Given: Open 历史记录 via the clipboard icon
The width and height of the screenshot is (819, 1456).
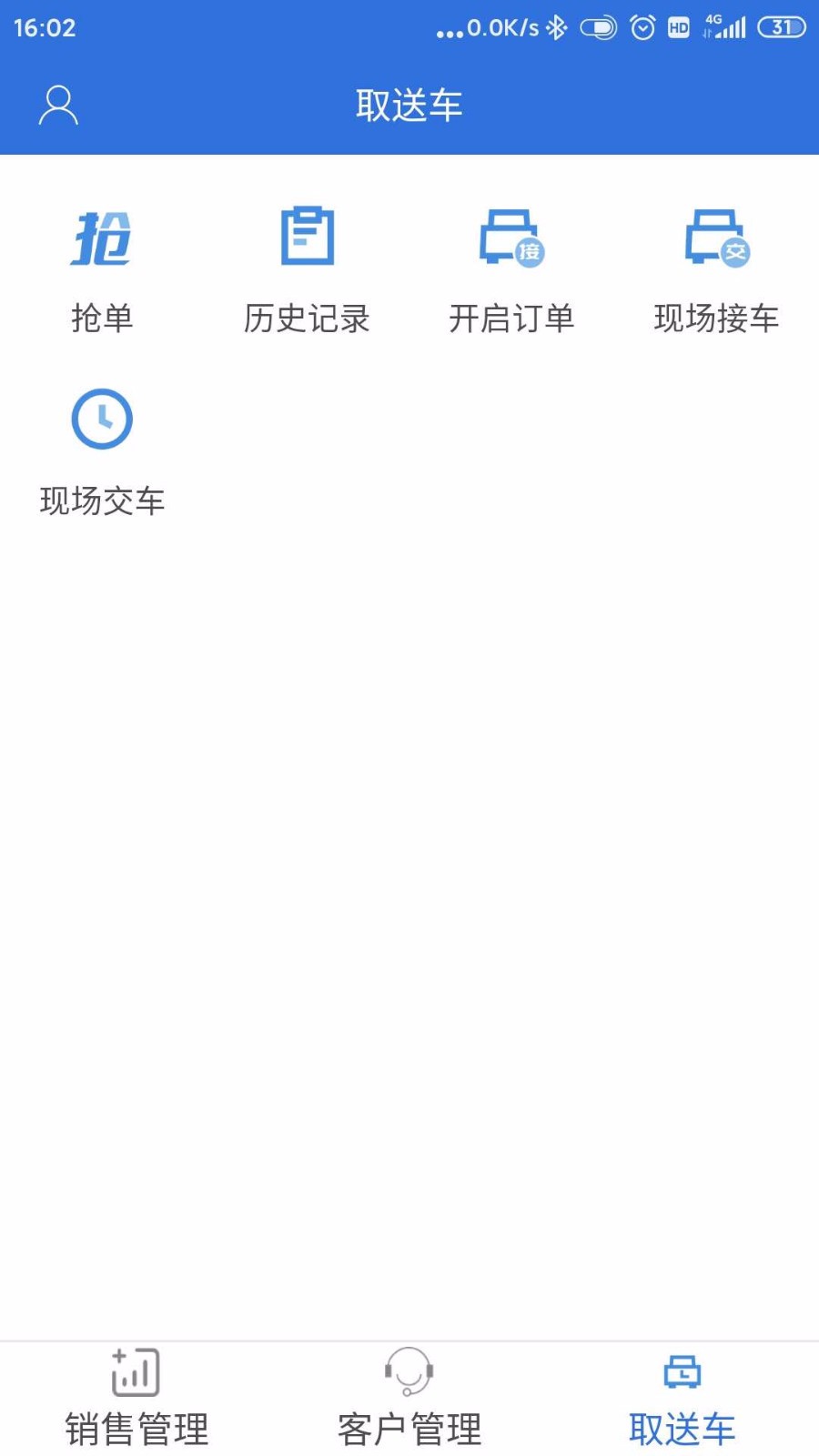Looking at the screenshot, I should 307,237.
